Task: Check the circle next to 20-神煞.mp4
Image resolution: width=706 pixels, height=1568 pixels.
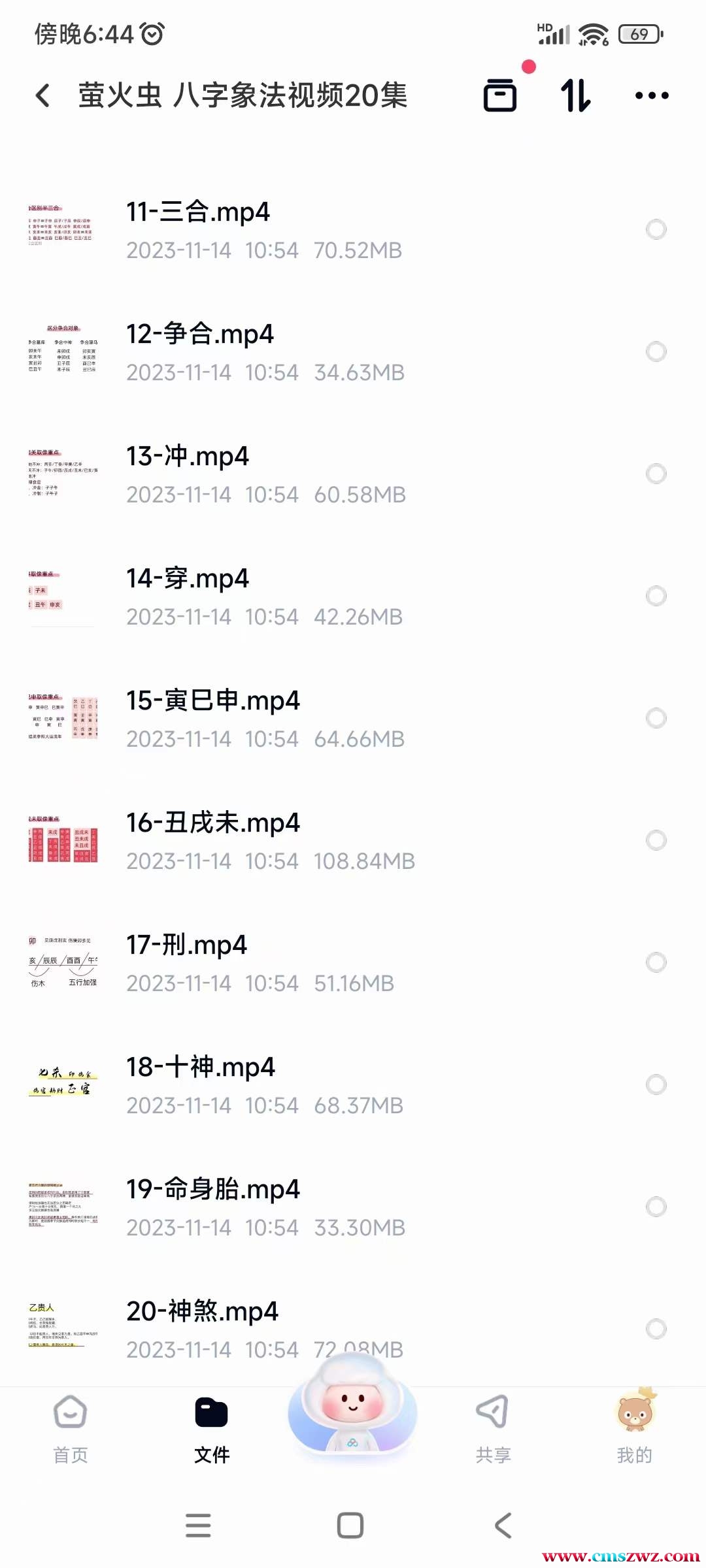Action: pos(656,1329)
